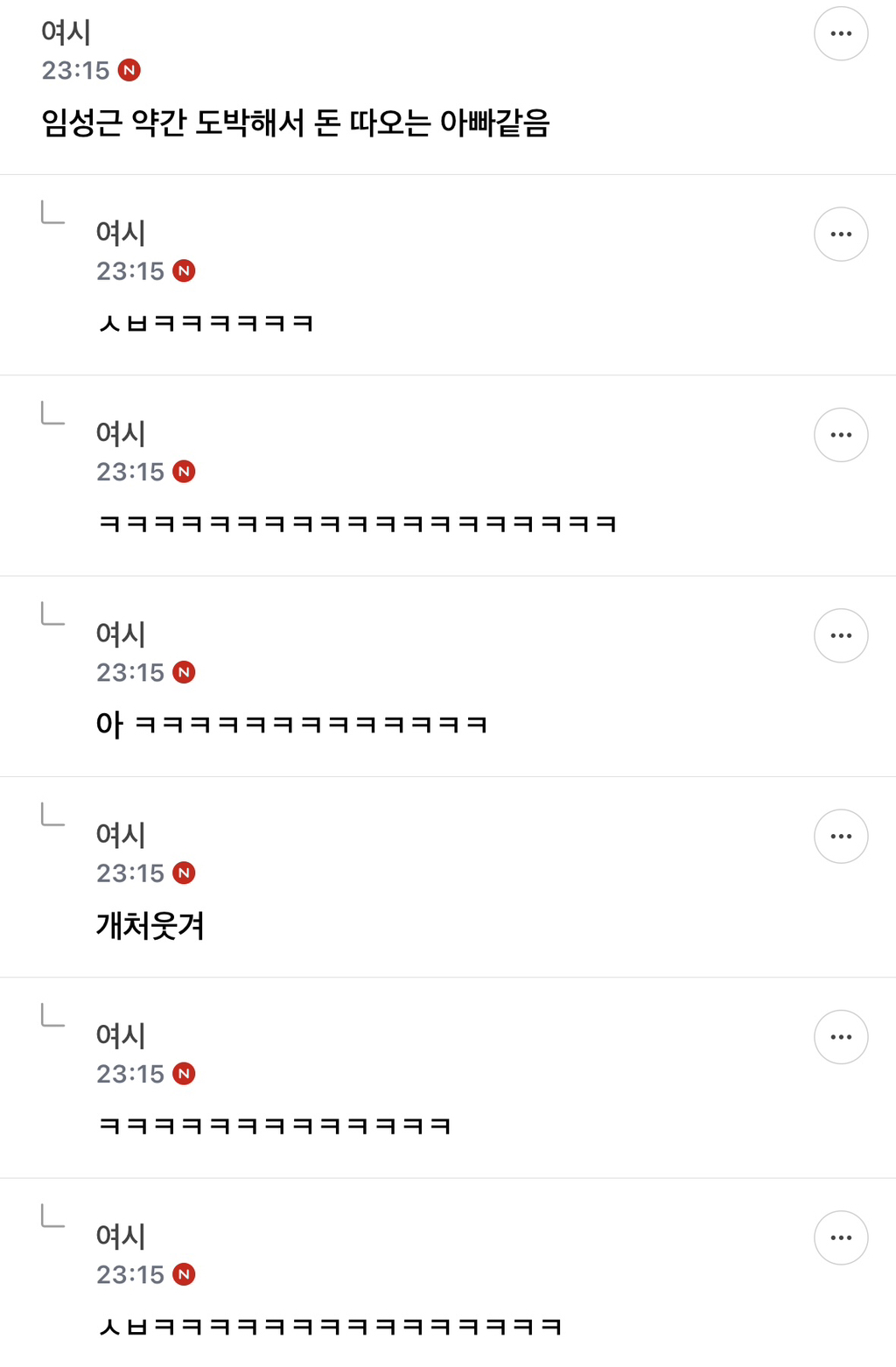
Task: Open the options menu on the sixth comment
Action: [841, 1037]
